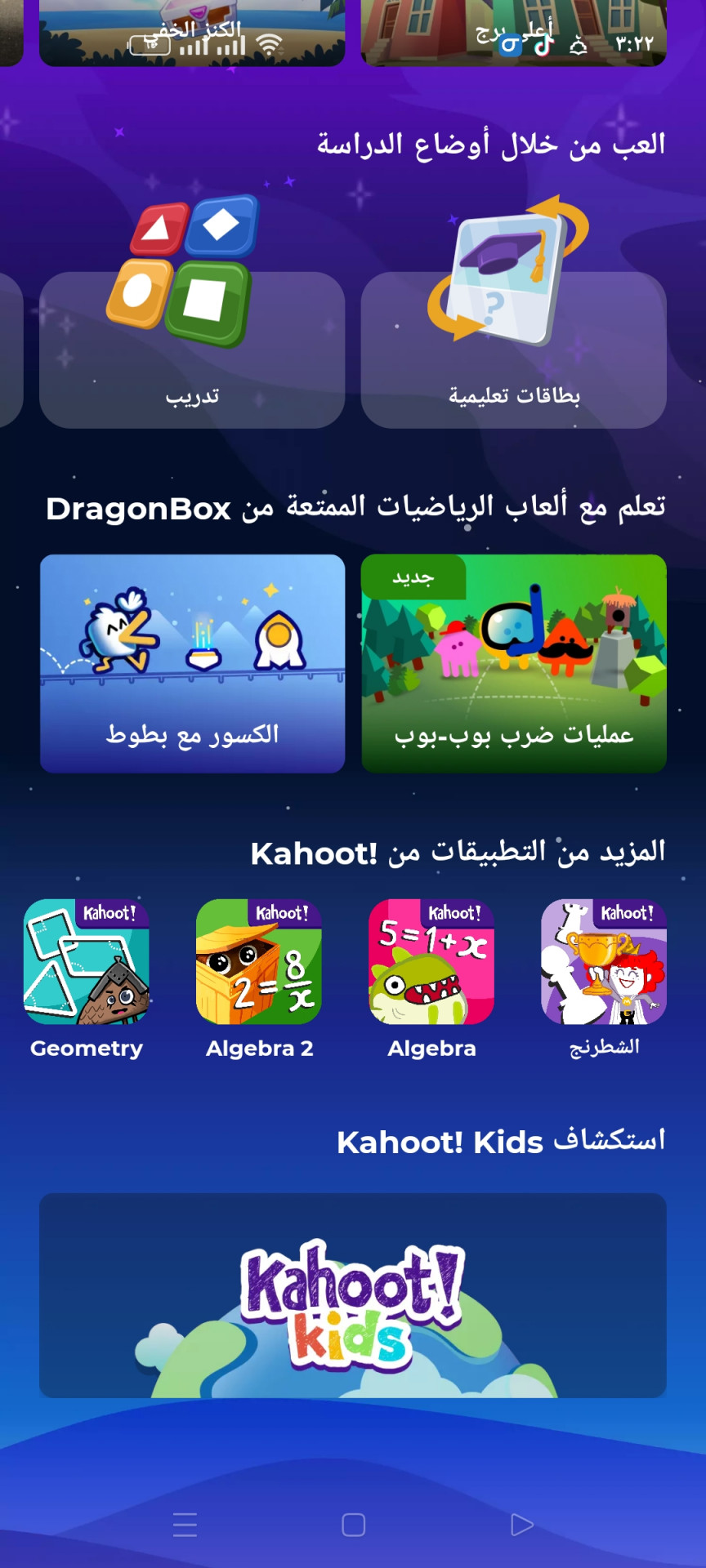Image resolution: width=706 pixels, height=1568 pixels.
Task: Open the Kahoot! Algebra 2 app
Action: pos(259,962)
